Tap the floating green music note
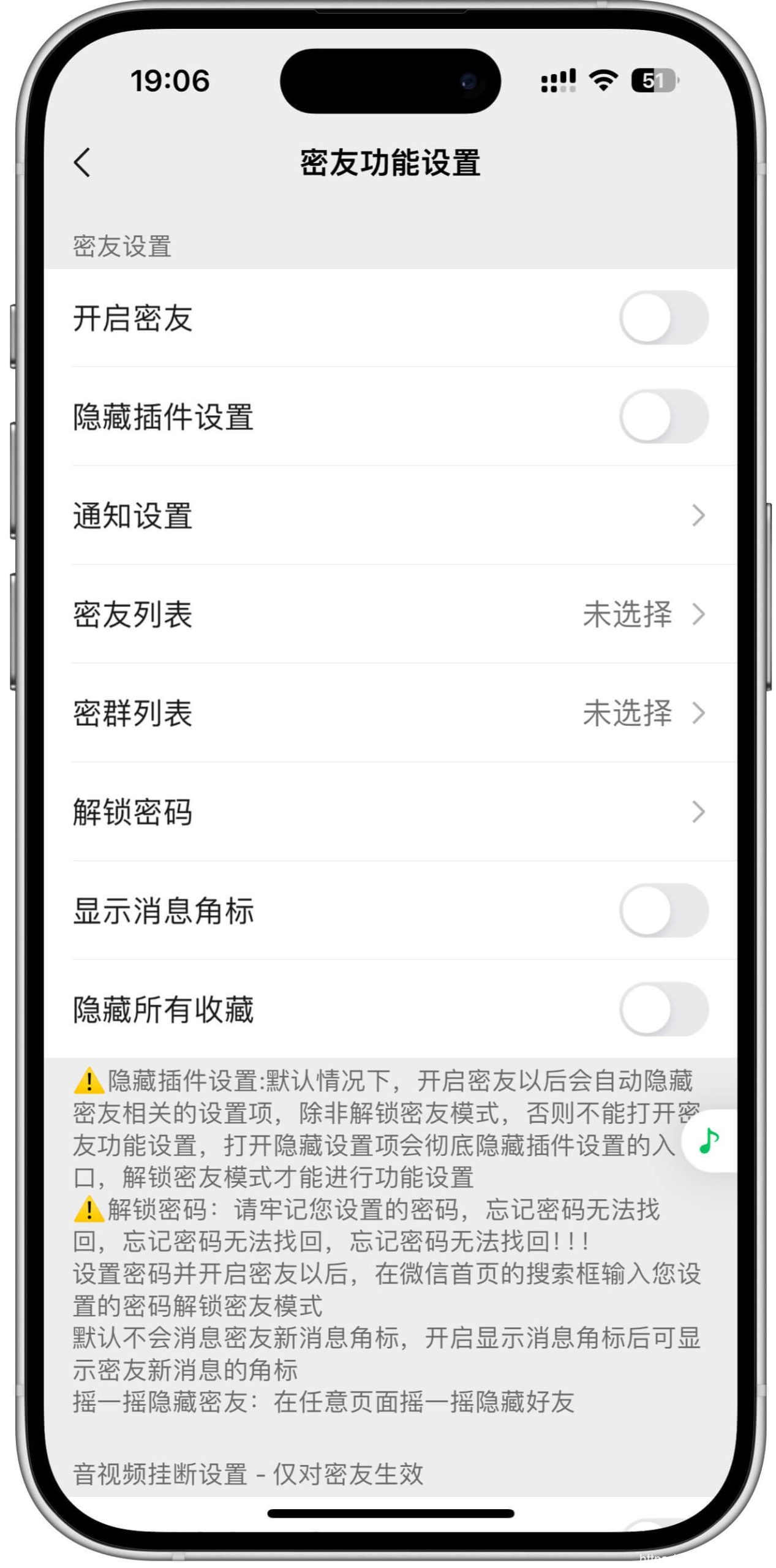776x1568 pixels. [x=709, y=1140]
